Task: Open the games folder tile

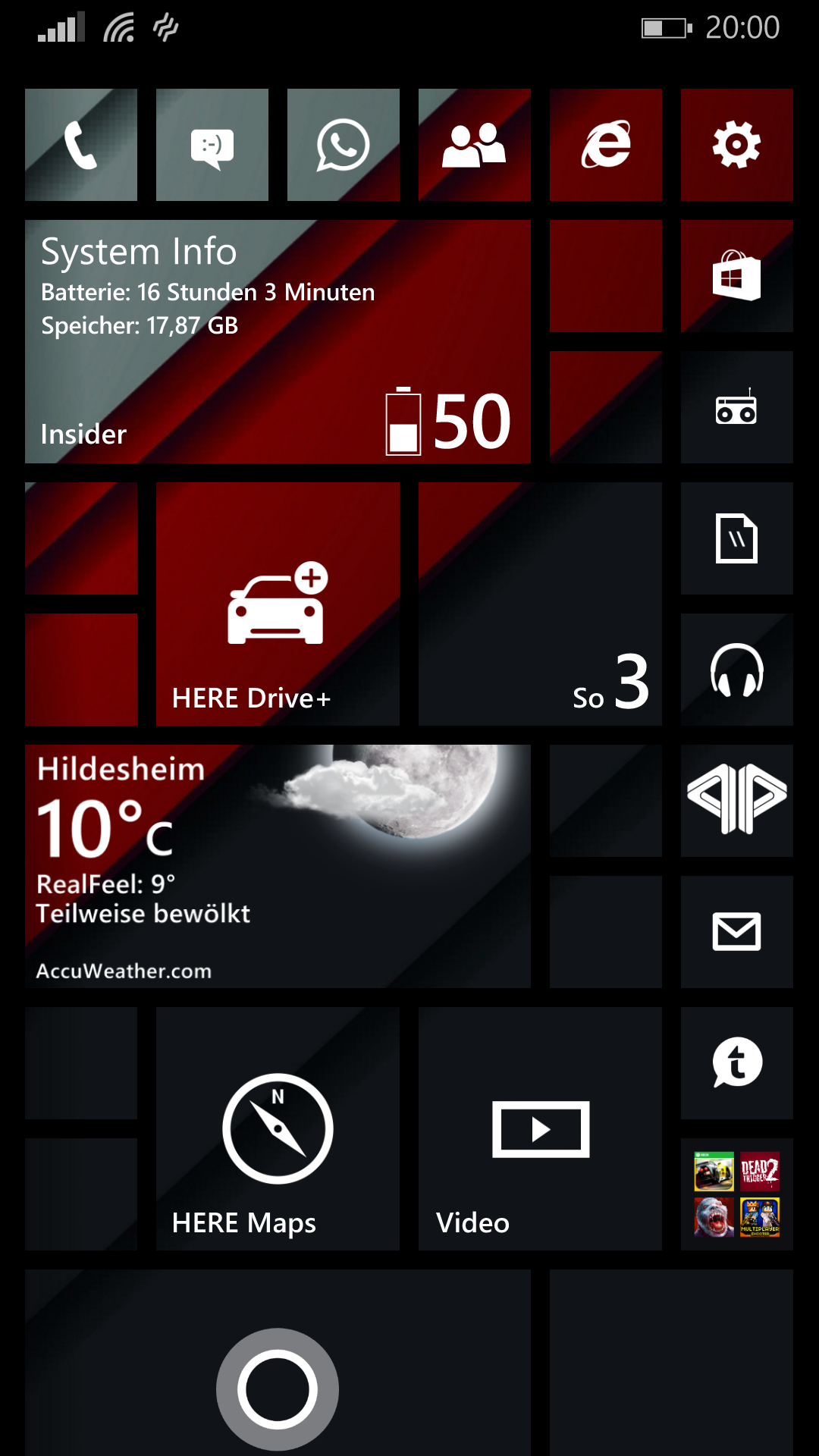Action: (x=737, y=1194)
